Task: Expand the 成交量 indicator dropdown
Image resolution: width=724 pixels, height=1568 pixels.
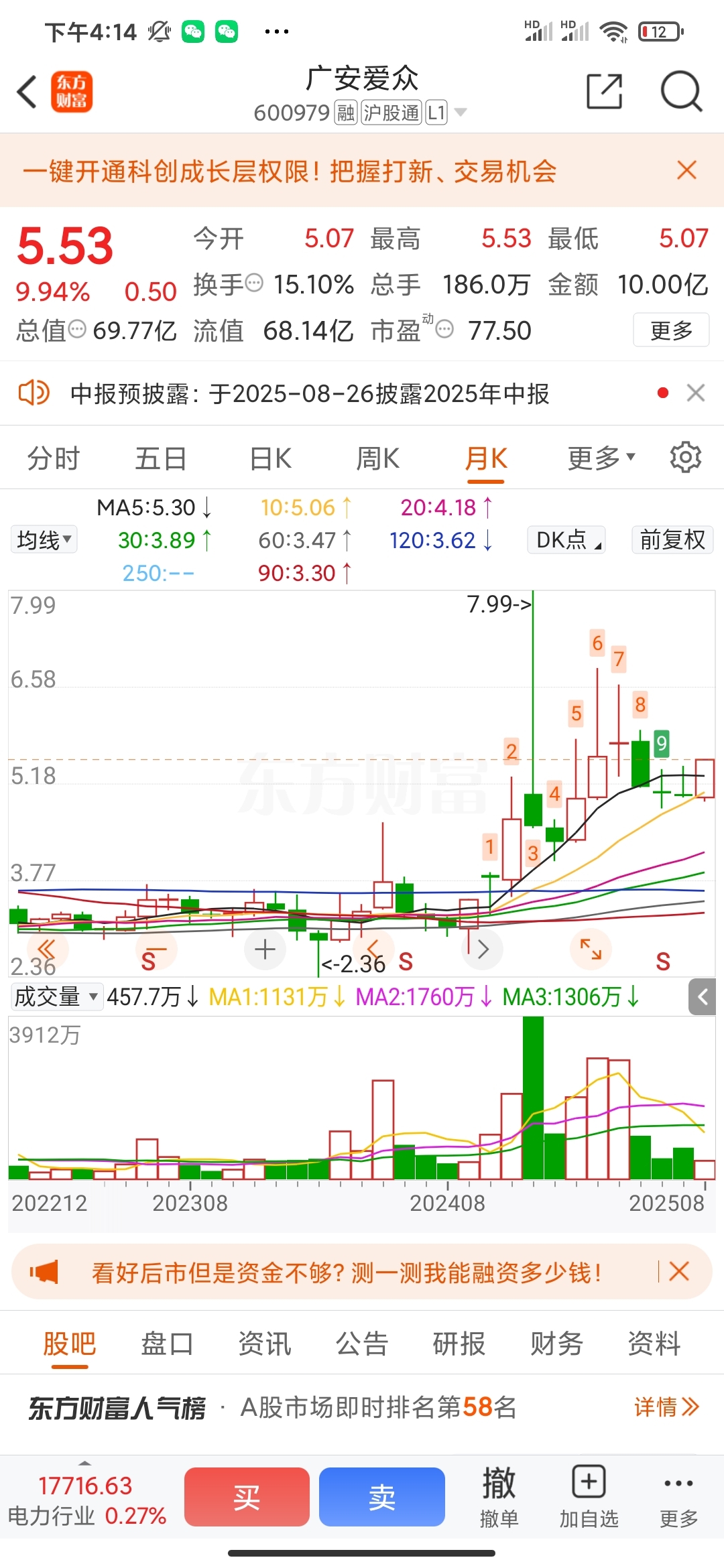Action: click(56, 996)
